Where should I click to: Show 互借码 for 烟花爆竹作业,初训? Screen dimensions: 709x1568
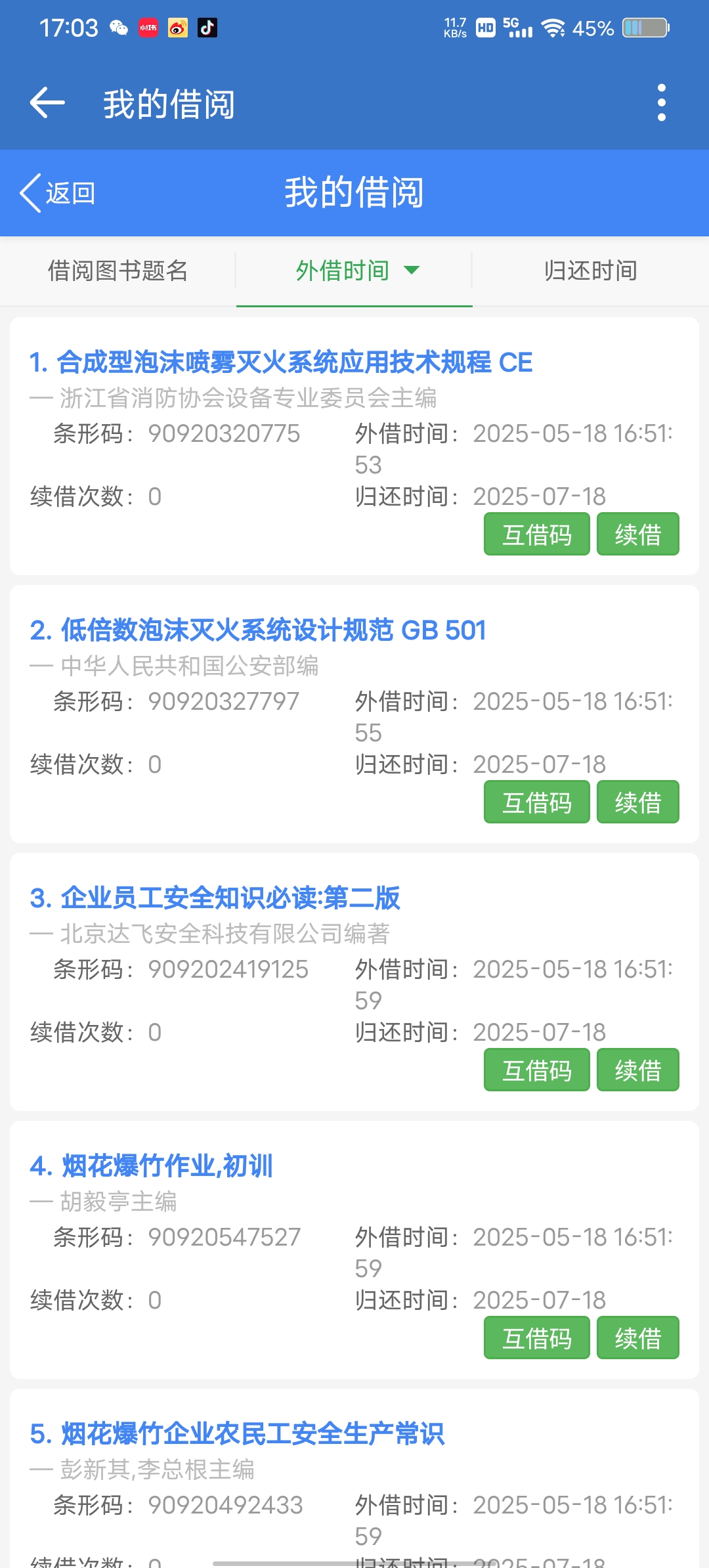(x=536, y=1338)
